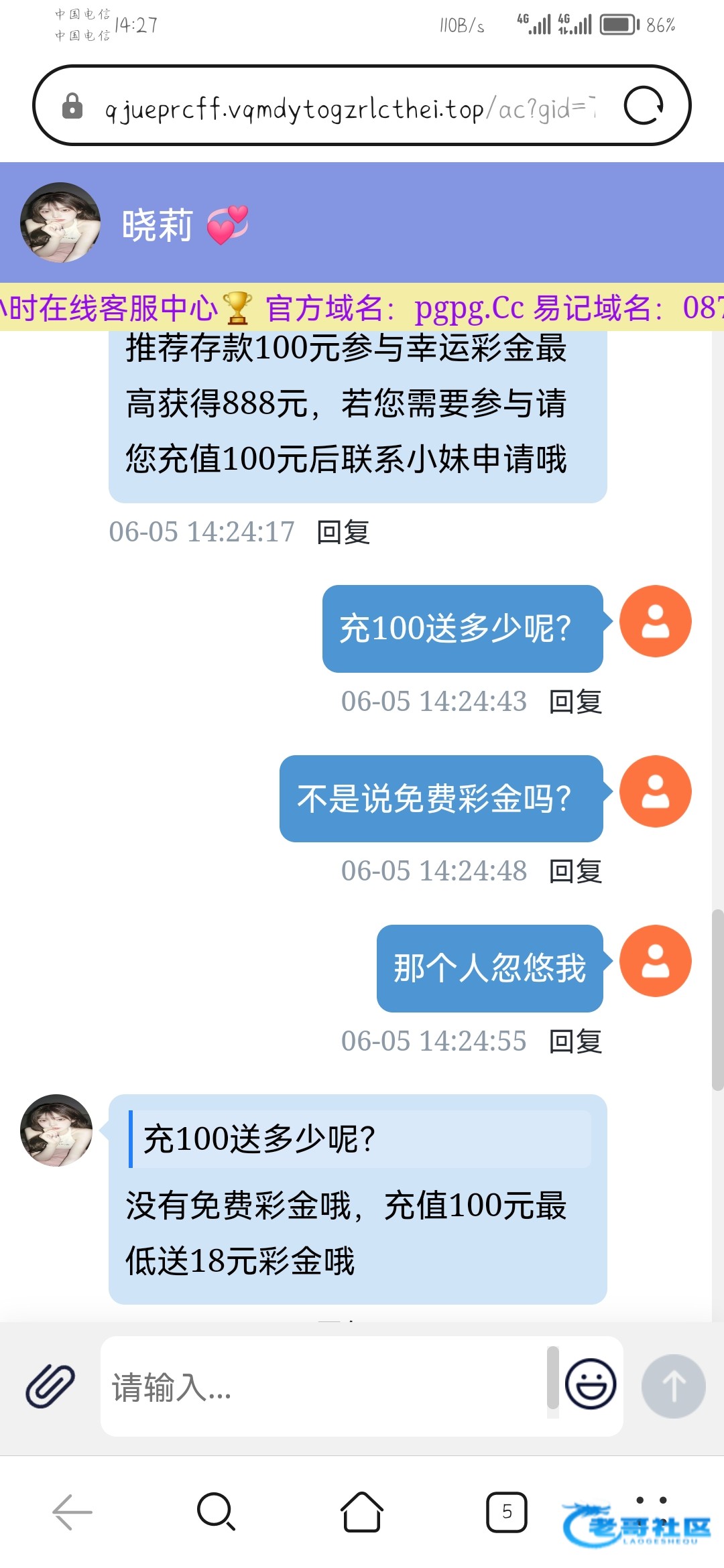Send message with the up-arrow button
The height and width of the screenshot is (1568, 724).
click(x=673, y=1386)
